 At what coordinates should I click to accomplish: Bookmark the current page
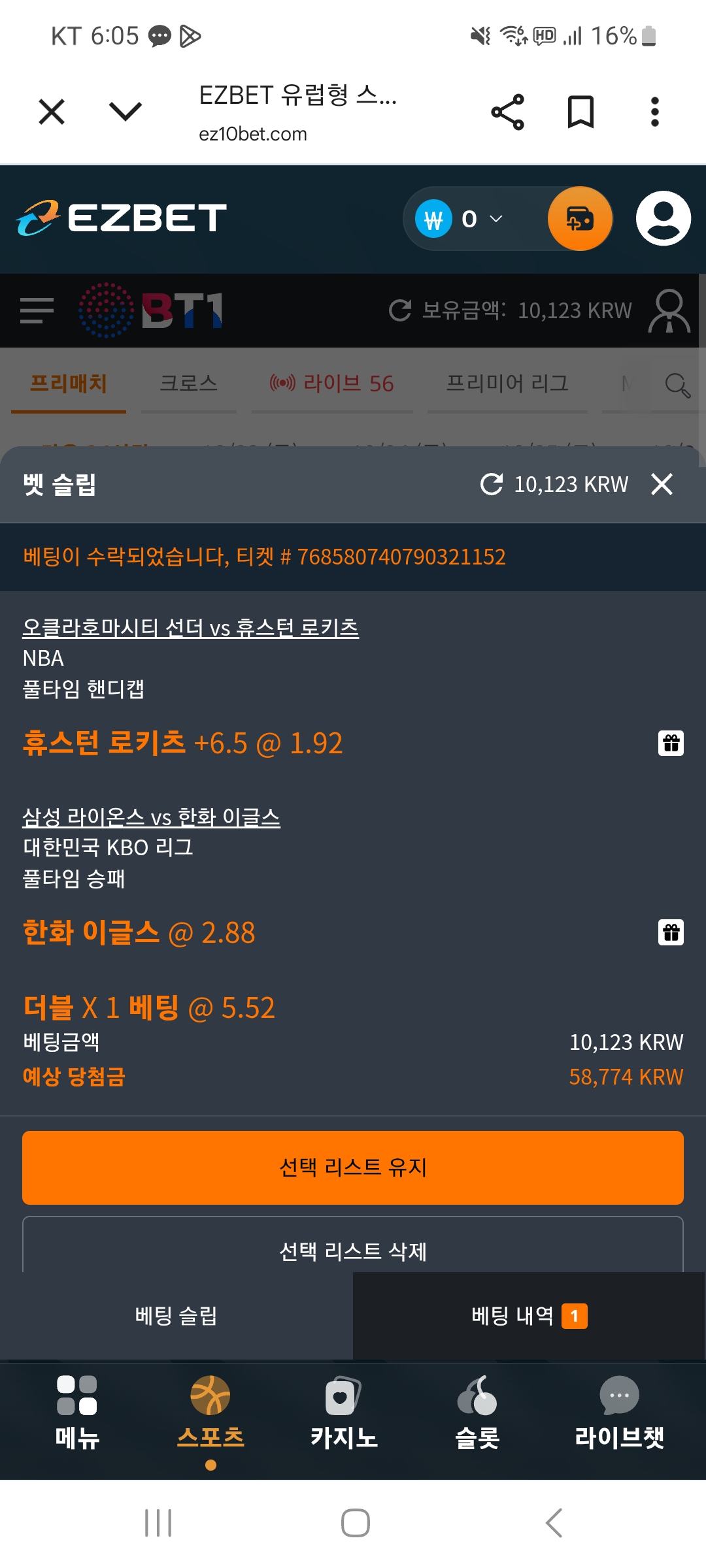pyautogui.click(x=580, y=112)
